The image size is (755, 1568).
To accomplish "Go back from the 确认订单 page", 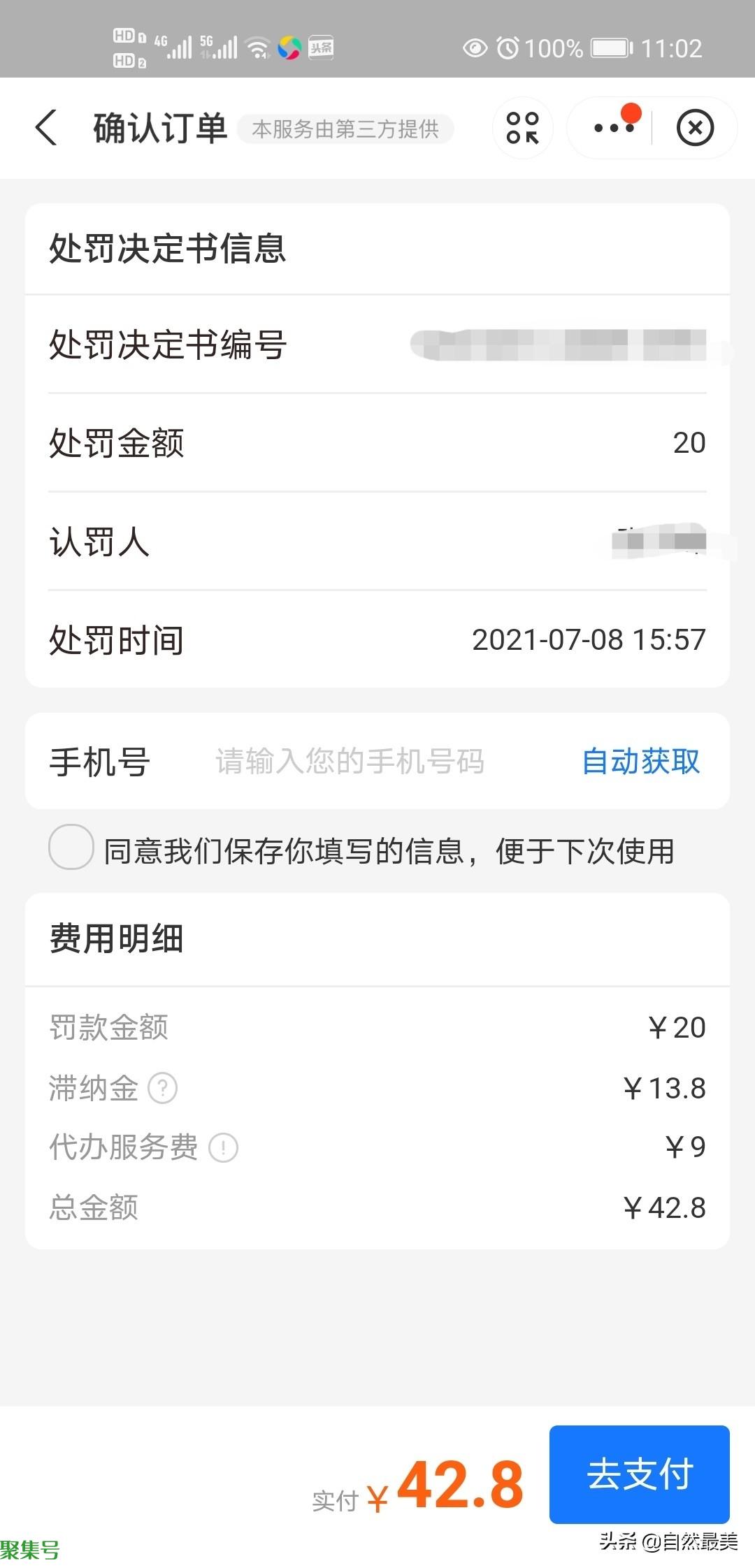I will pos(46,128).
